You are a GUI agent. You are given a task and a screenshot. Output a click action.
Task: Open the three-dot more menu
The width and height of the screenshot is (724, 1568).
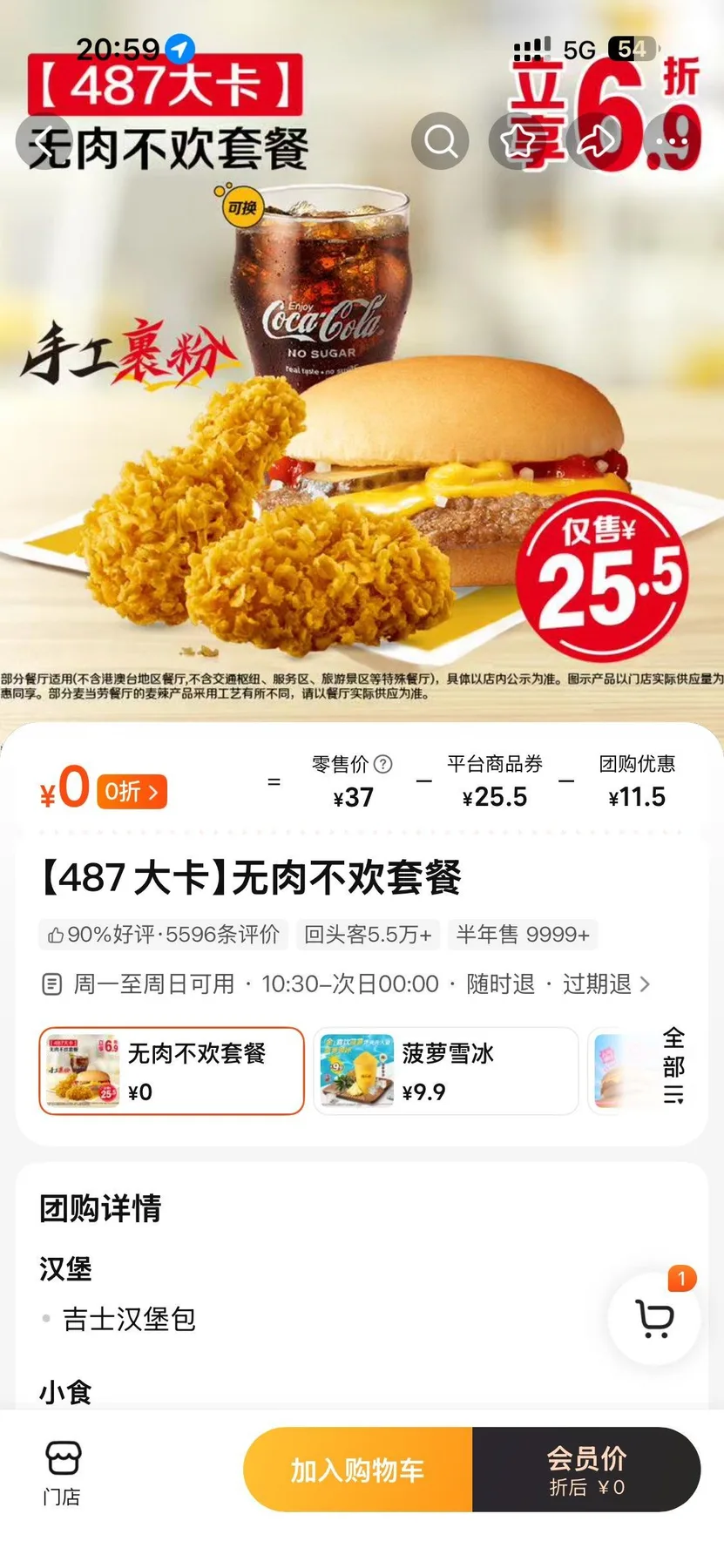click(x=673, y=141)
